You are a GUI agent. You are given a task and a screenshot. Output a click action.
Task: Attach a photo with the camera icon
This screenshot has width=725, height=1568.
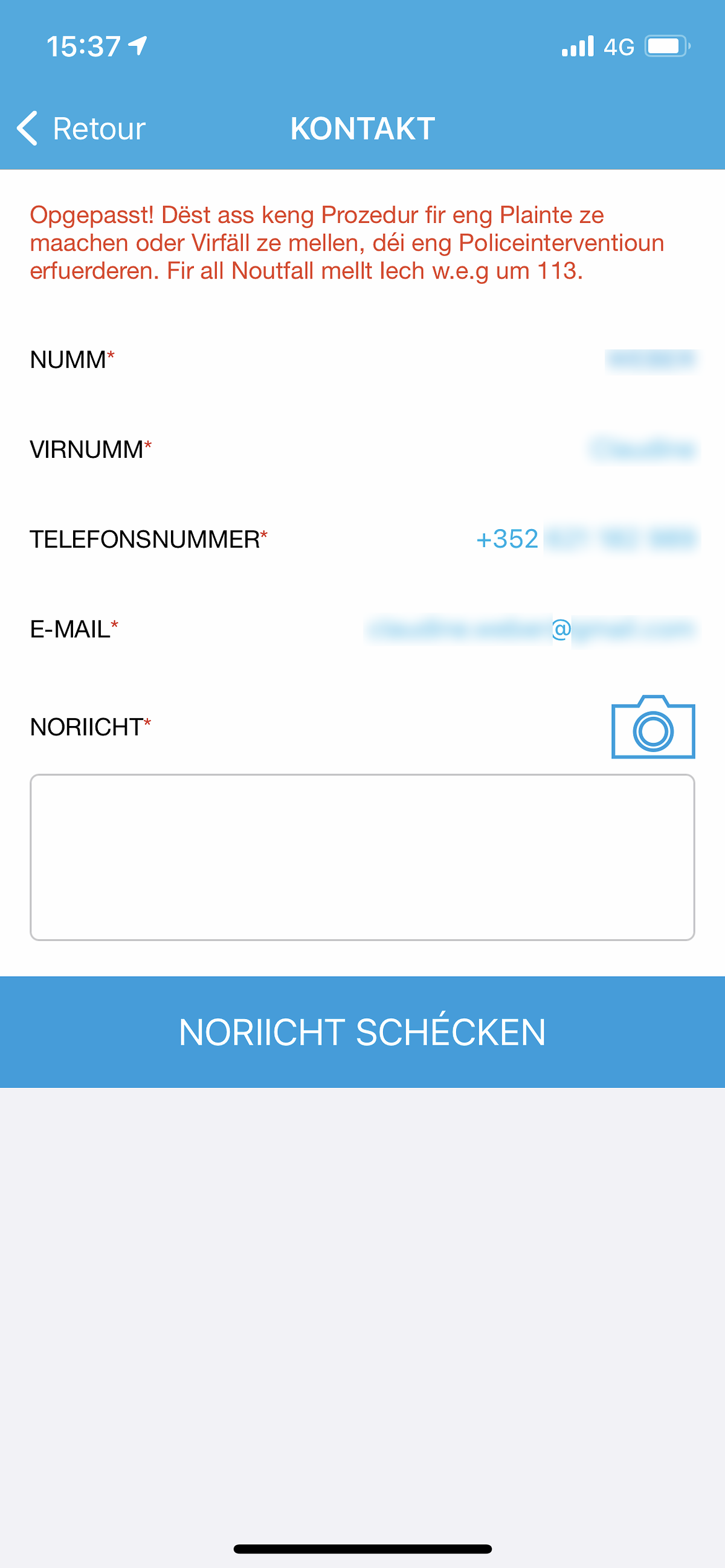(x=652, y=727)
